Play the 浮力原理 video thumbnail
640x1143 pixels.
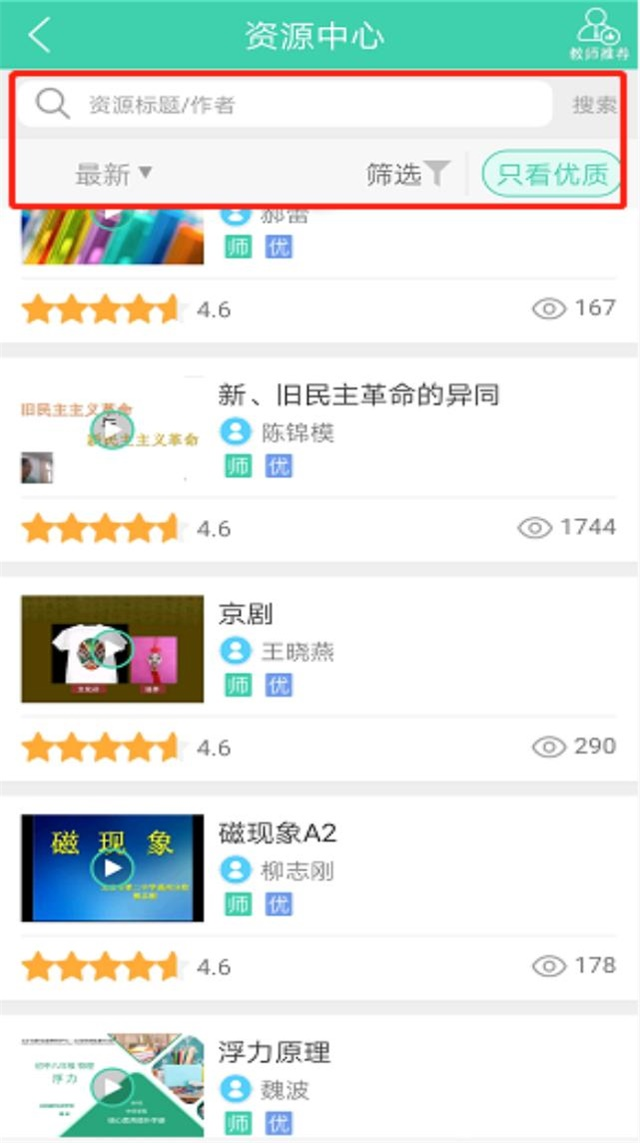112,1087
